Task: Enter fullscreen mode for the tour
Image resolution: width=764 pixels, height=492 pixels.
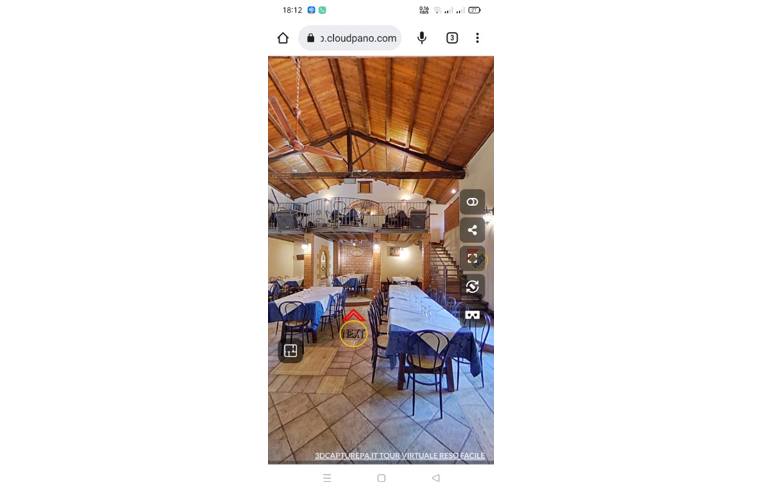Action: [x=472, y=258]
